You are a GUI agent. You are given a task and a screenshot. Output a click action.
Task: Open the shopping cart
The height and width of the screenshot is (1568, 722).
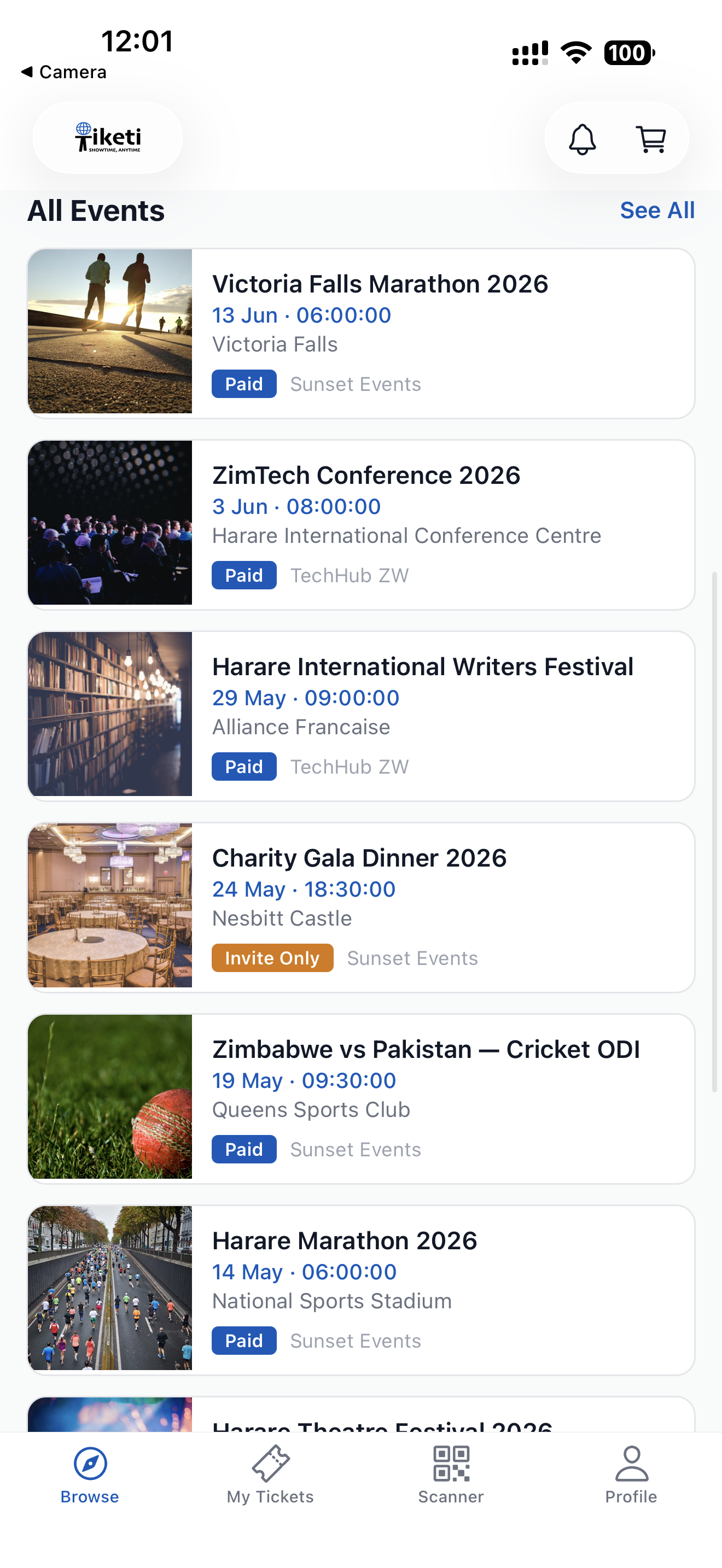(650, 138)
